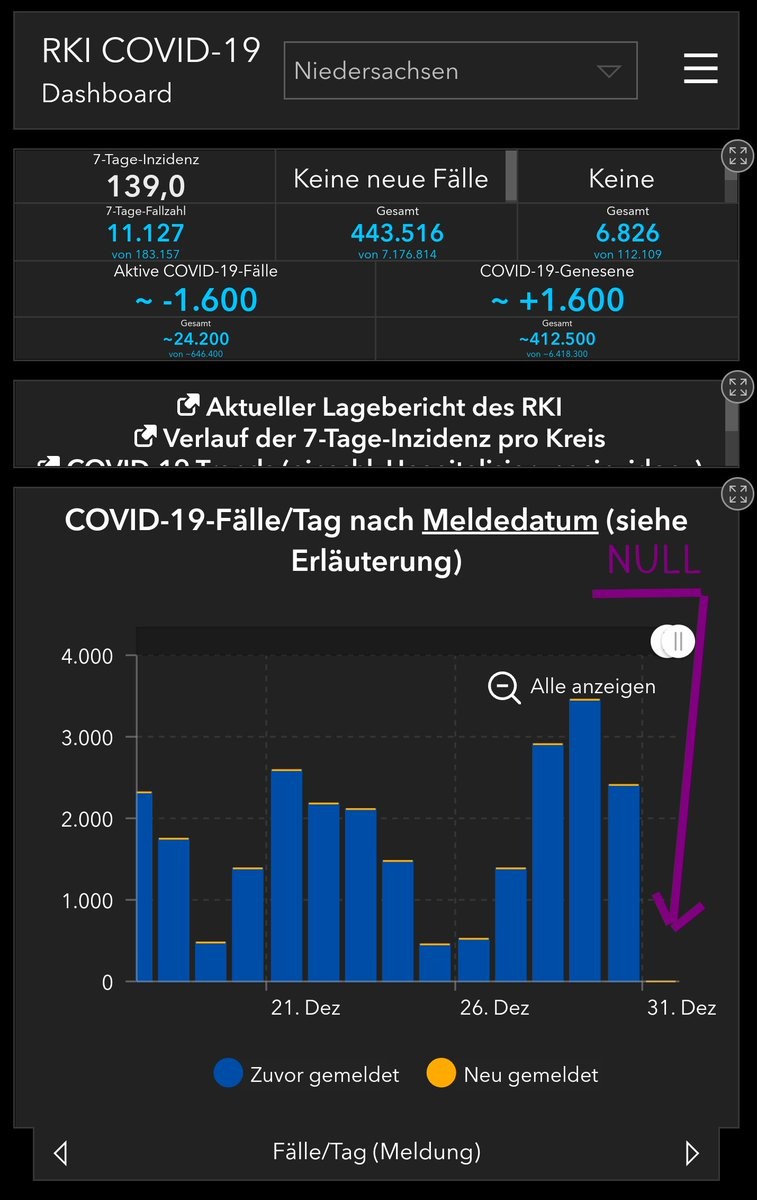Maximize the COVID-19-Fälle/Tag chart panel
The height and width of the screenshot is (1200, 757).
738,493
